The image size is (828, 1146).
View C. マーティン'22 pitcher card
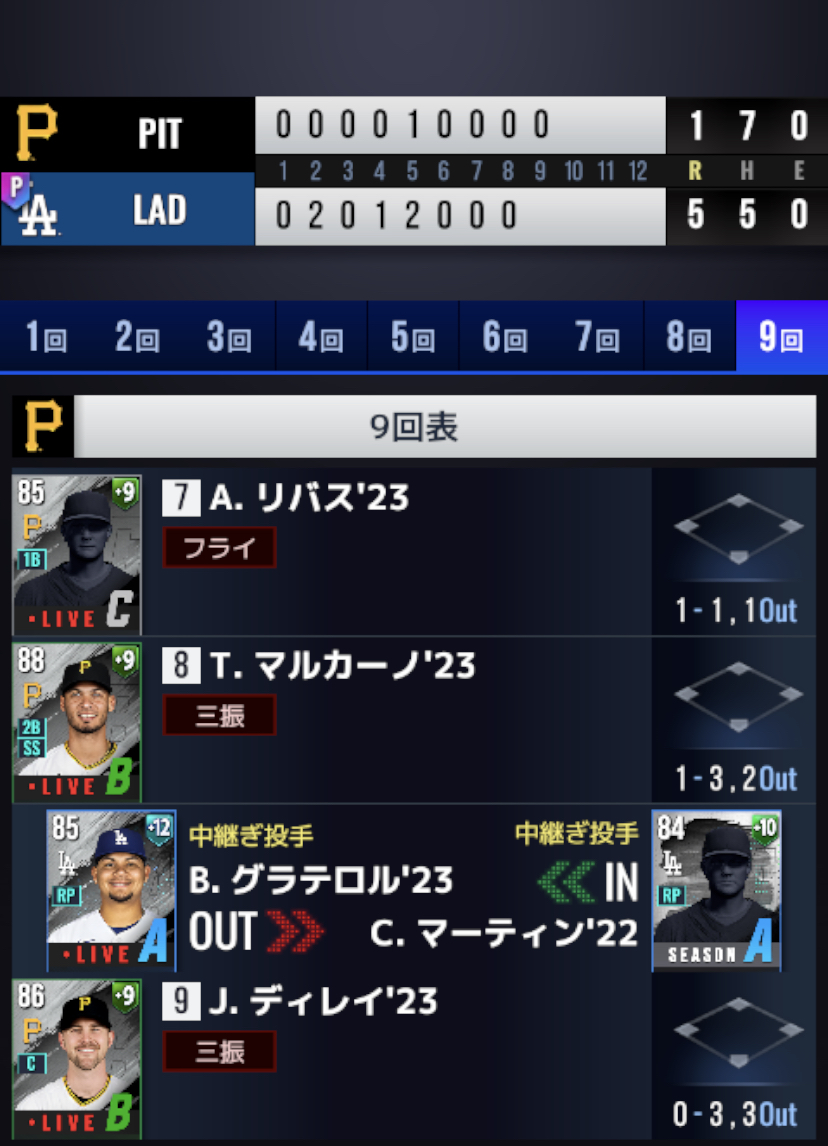pos(717,890)
